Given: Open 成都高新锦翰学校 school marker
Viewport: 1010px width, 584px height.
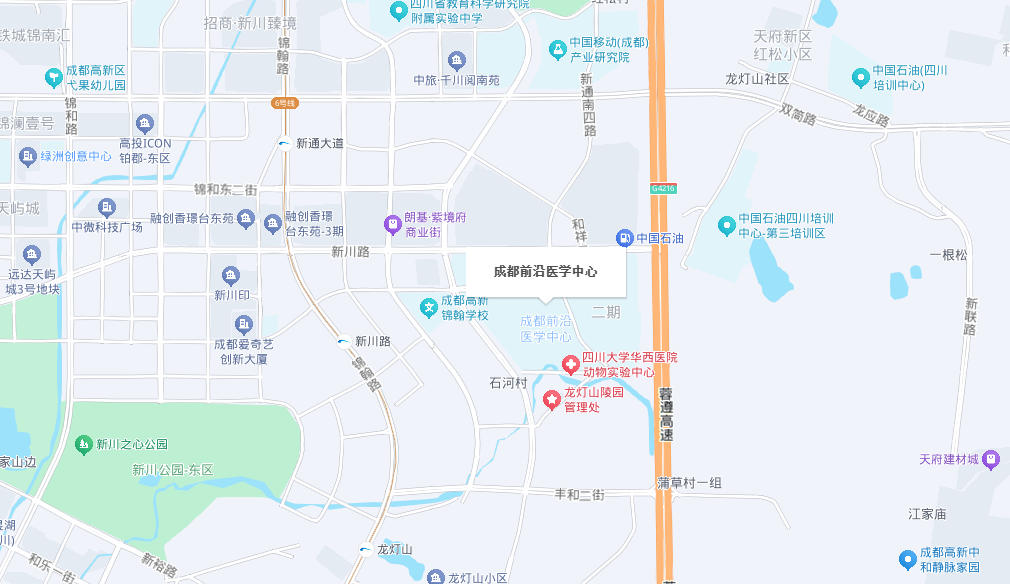Looking at the screenshot, I should pos(429,307).
